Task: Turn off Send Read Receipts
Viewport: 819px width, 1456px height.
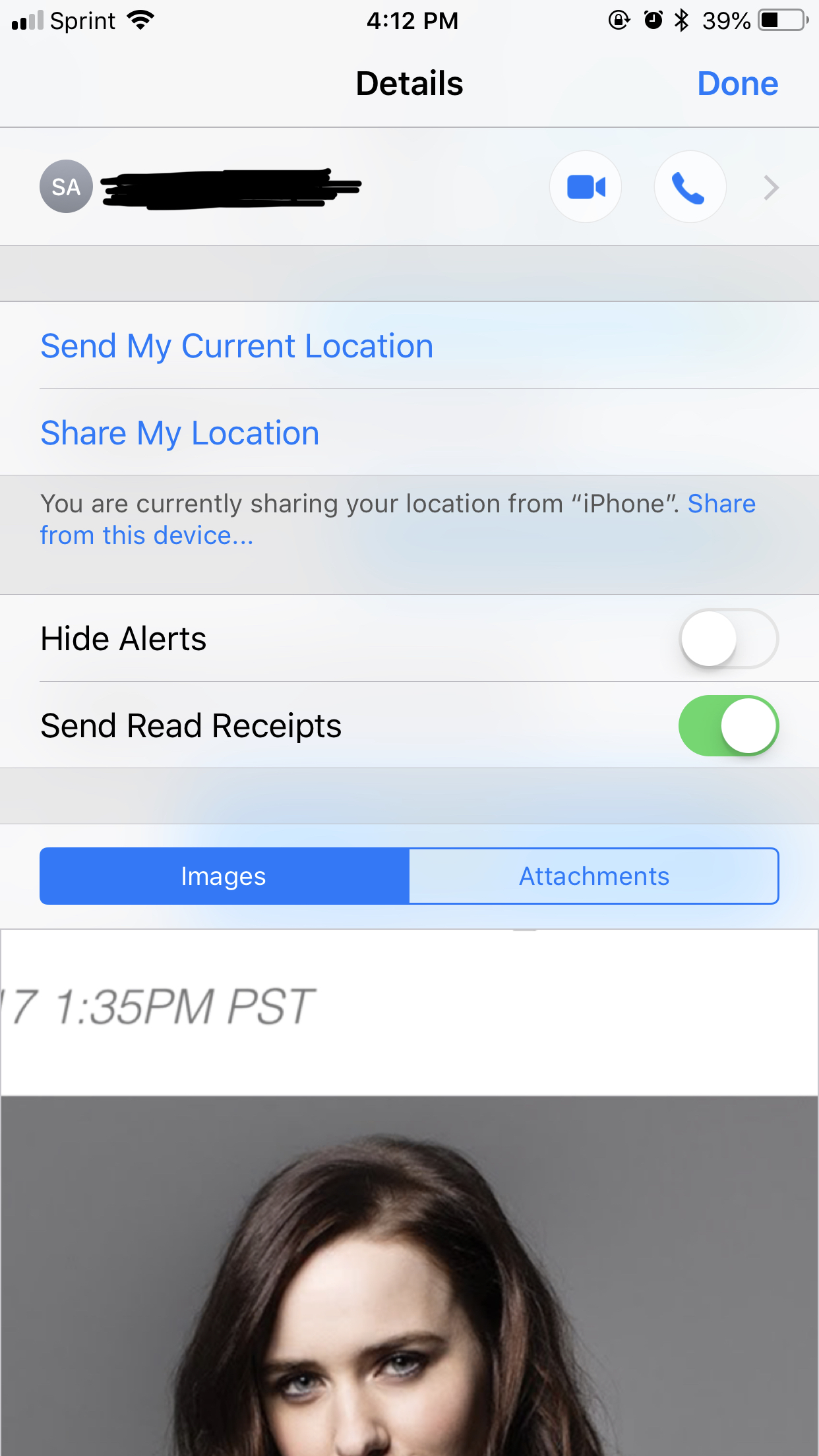Action: [729, 725]
